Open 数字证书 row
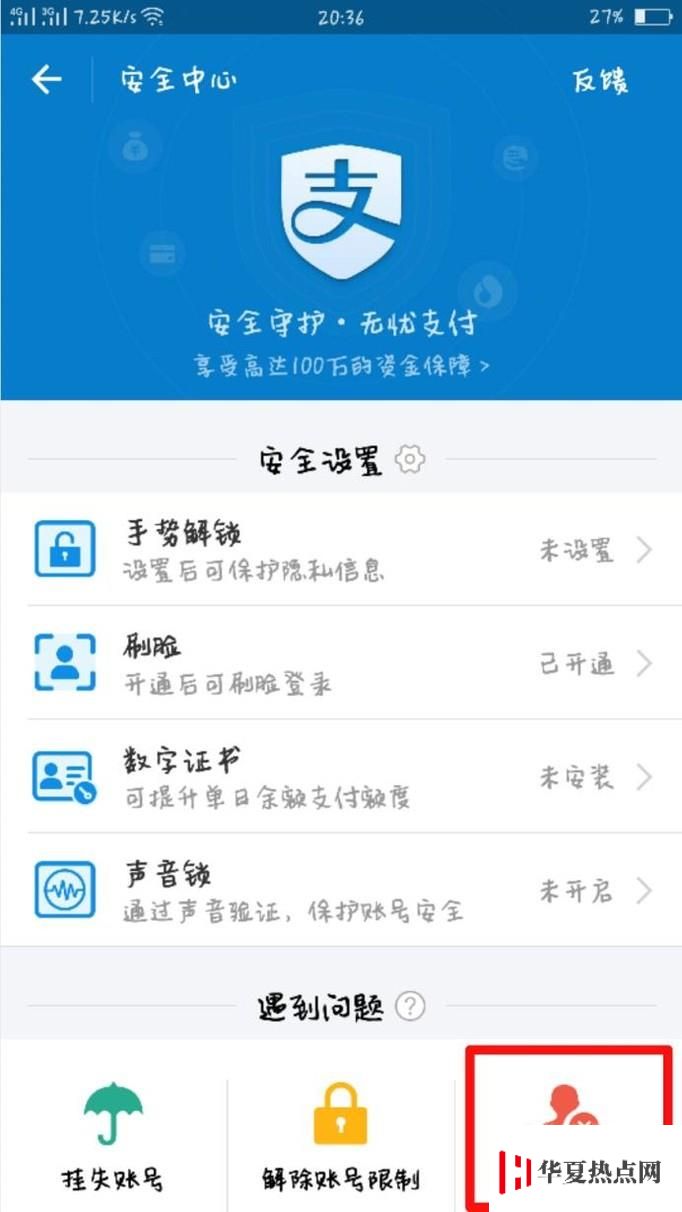 tap(341, 776)
